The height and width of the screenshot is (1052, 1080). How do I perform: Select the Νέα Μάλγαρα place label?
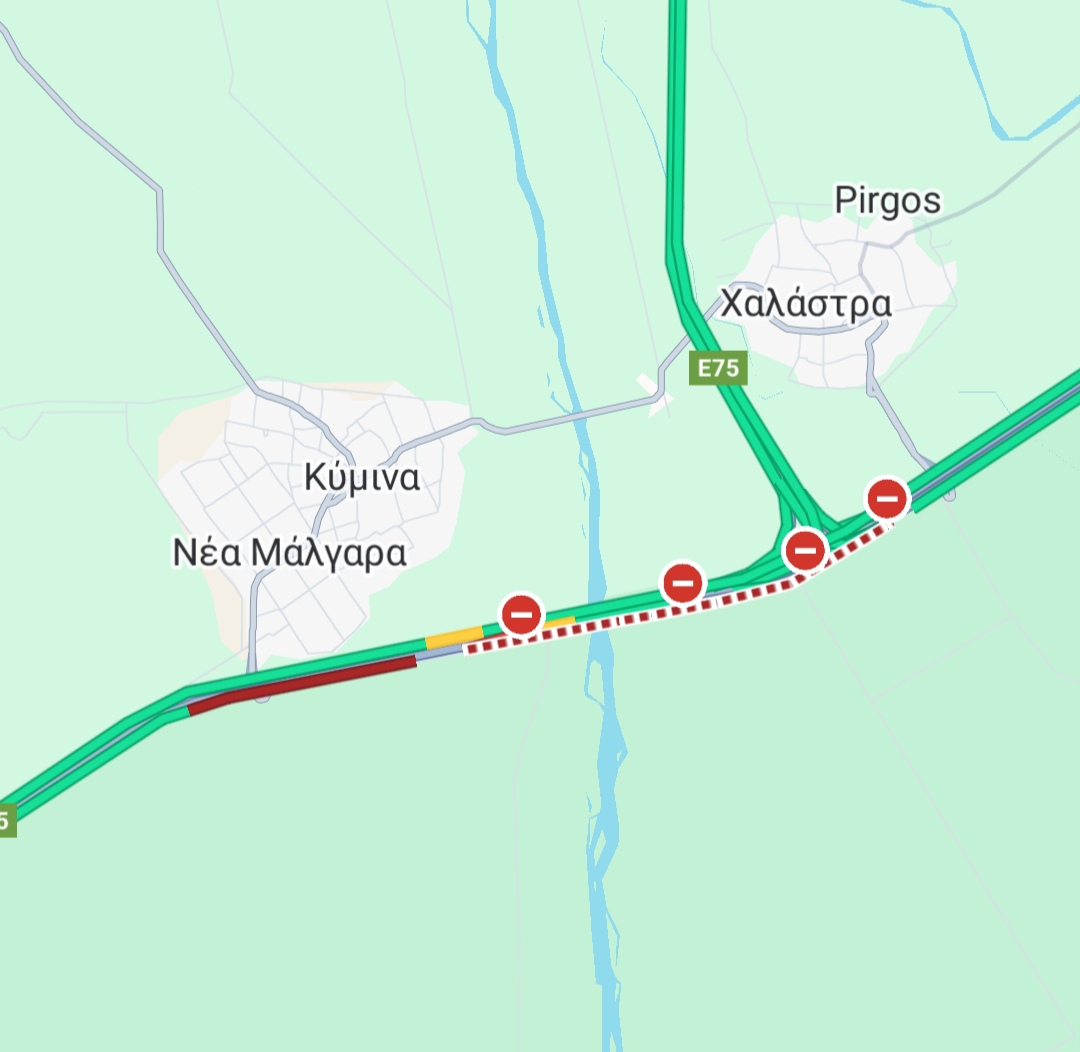pyautogui.click(x=290, y=552)
